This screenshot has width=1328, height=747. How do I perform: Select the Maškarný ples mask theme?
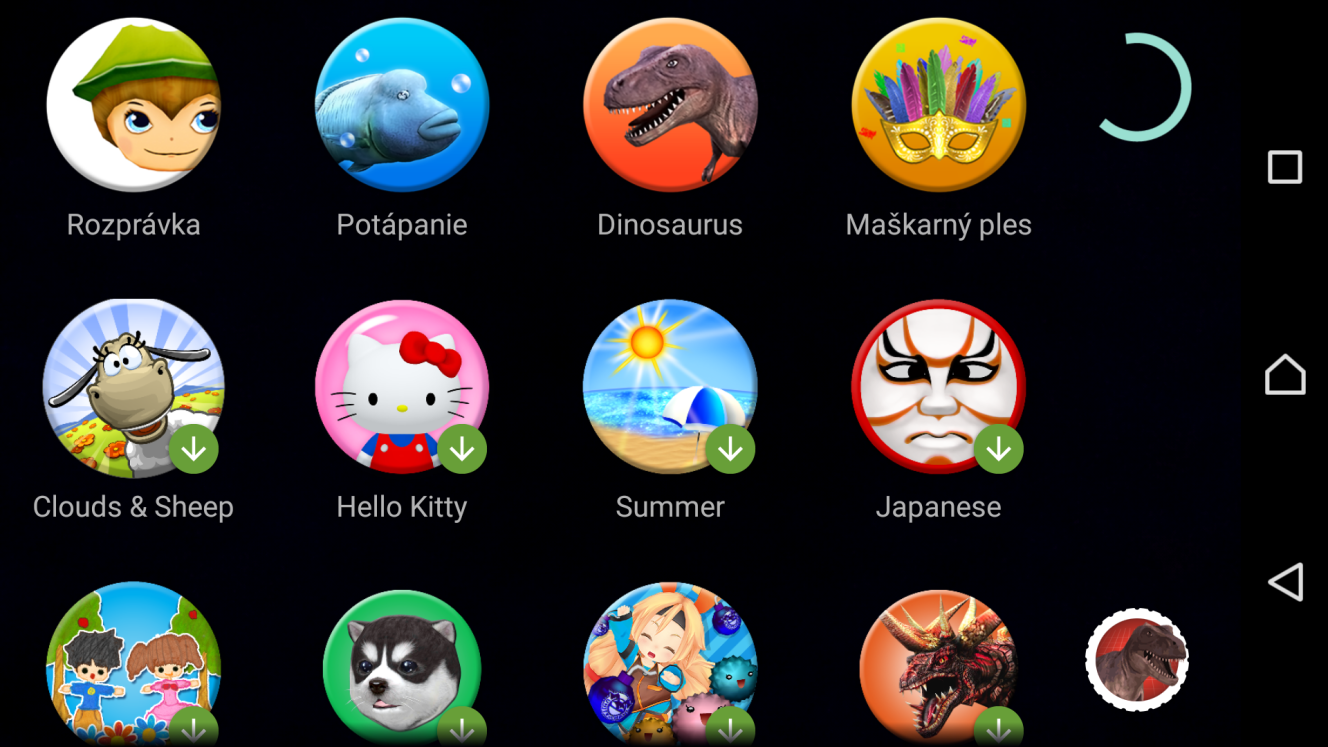pyautogui.click(x=938, y=105)
